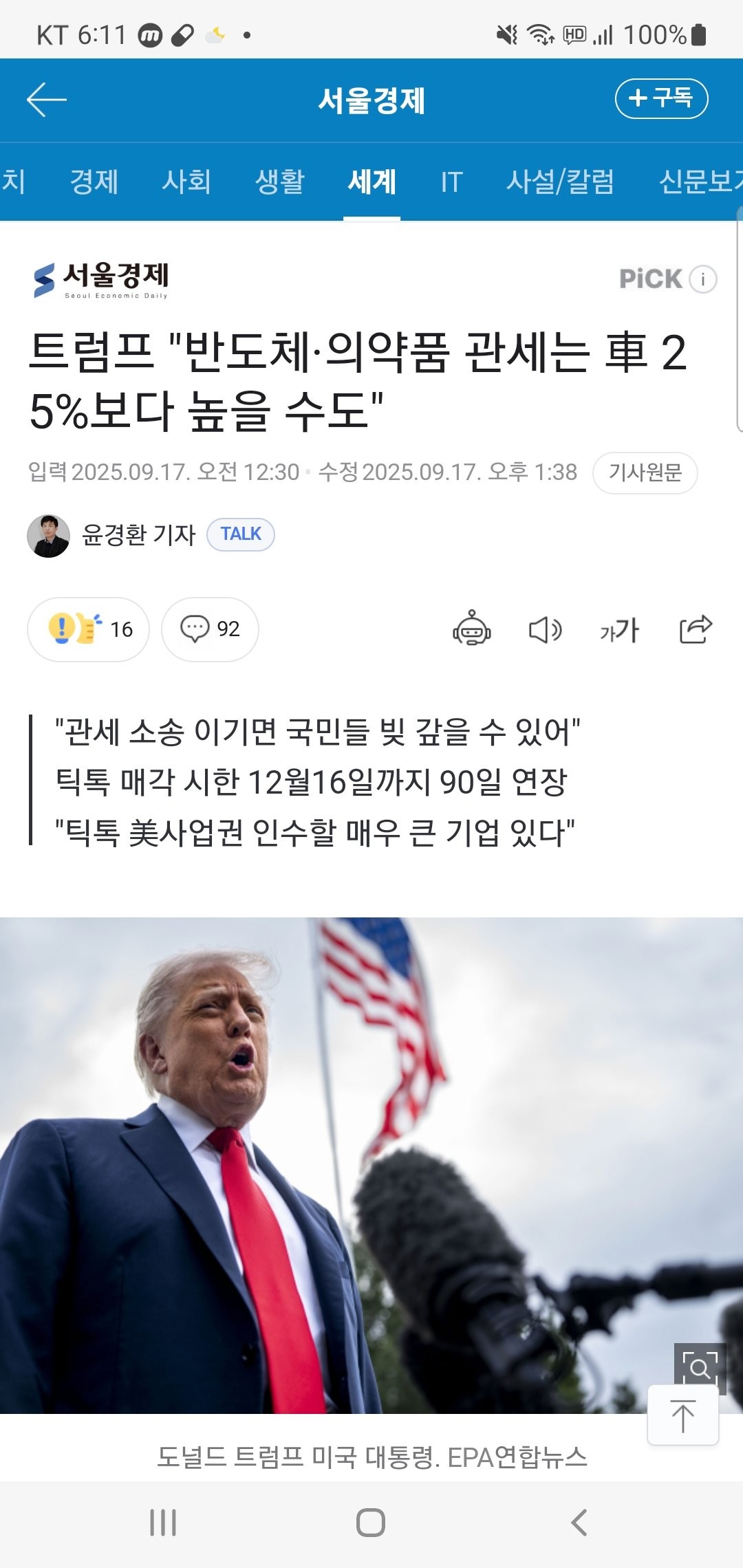Tap the PiCK info icon
This screenshot has width=743, height=1568.
click(703, 279)
